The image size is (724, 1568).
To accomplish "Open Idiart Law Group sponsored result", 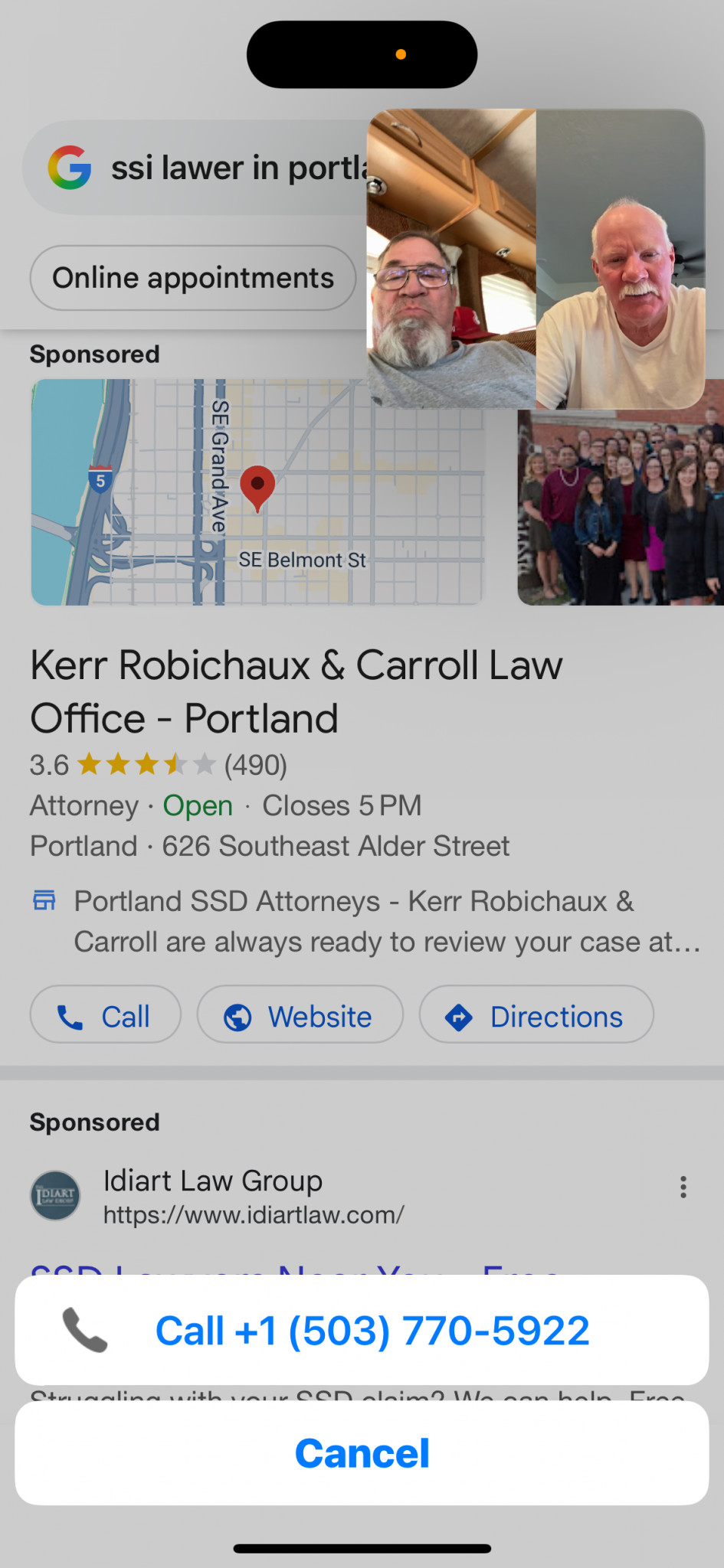I will pos(213,1181).
